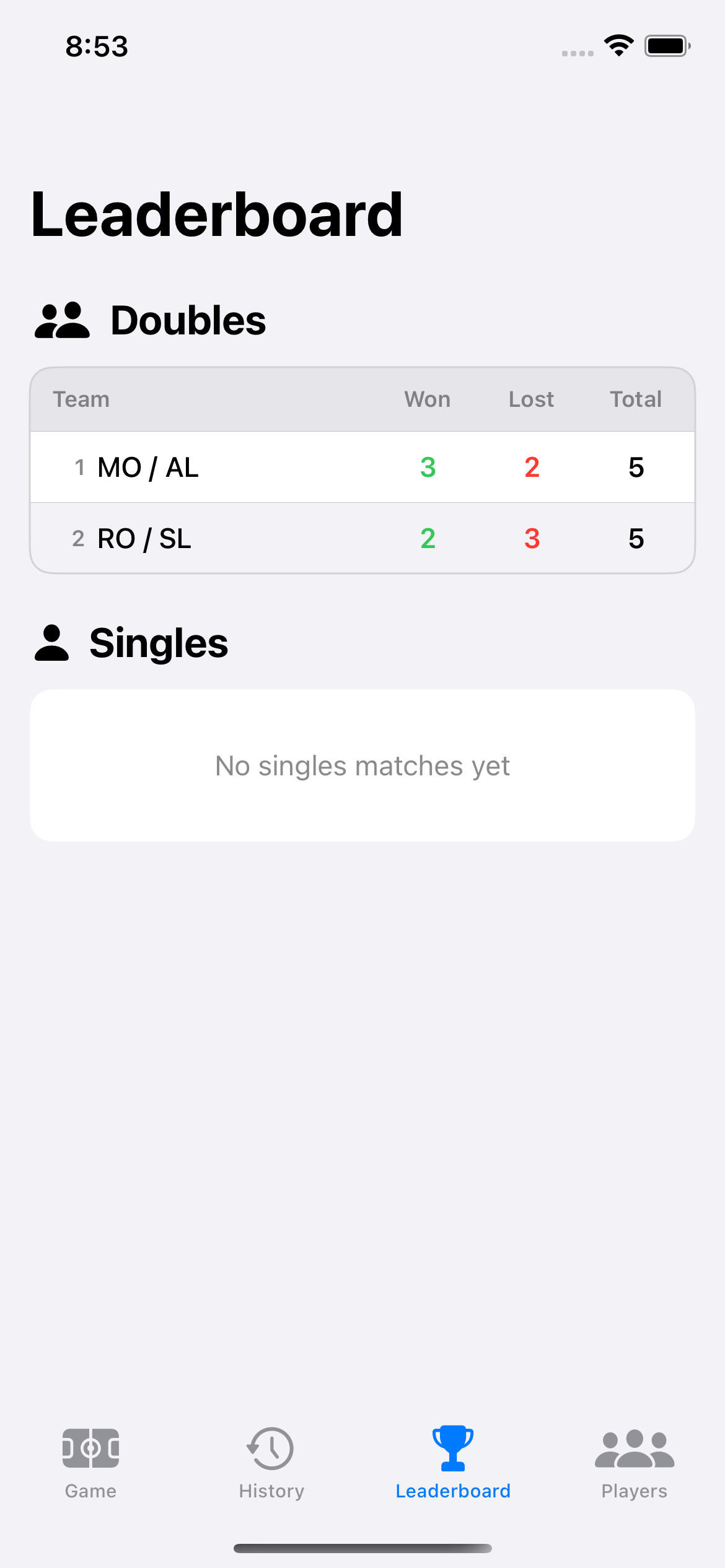
Task: Tap the Leaderboard title heading
Action: [217, 215]
